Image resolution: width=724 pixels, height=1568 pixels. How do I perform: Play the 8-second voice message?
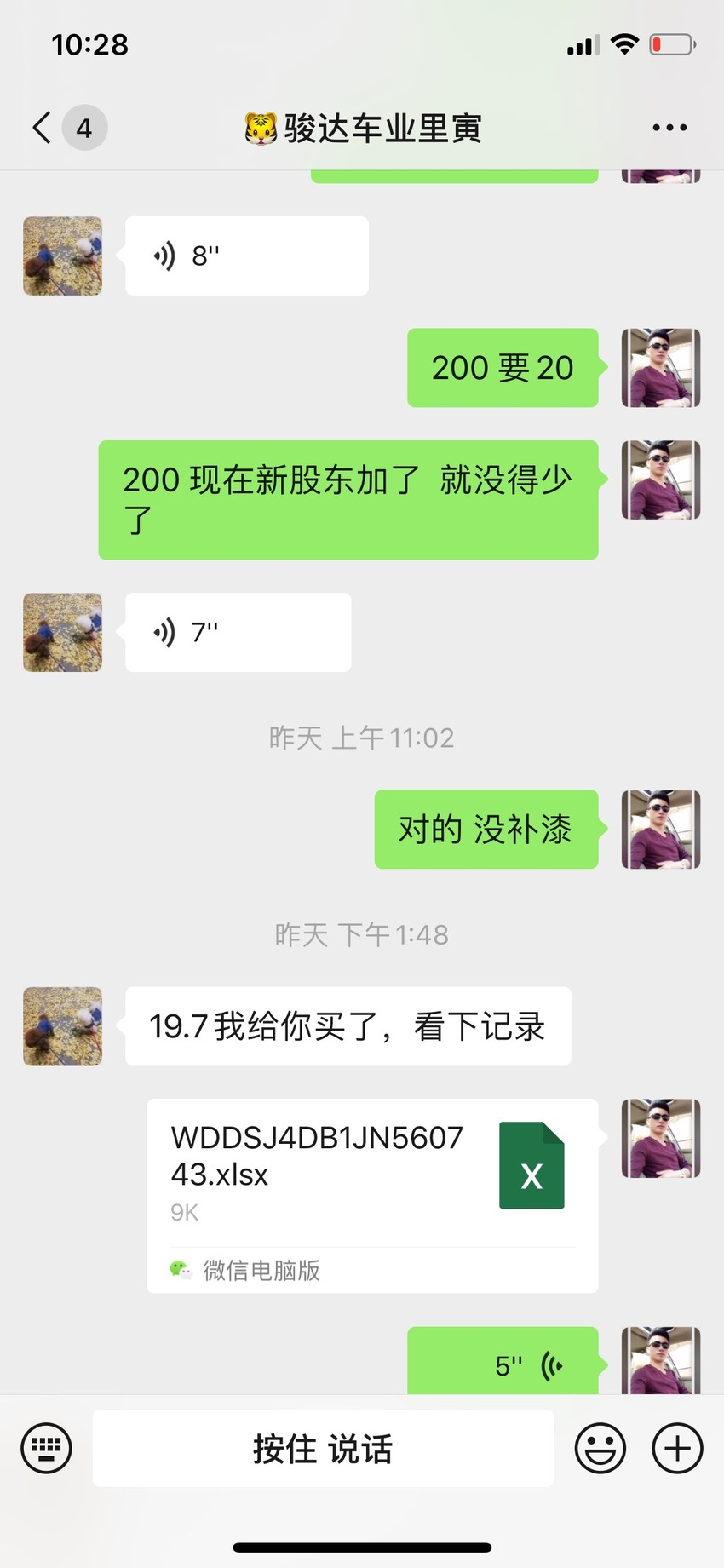point(247,256)
